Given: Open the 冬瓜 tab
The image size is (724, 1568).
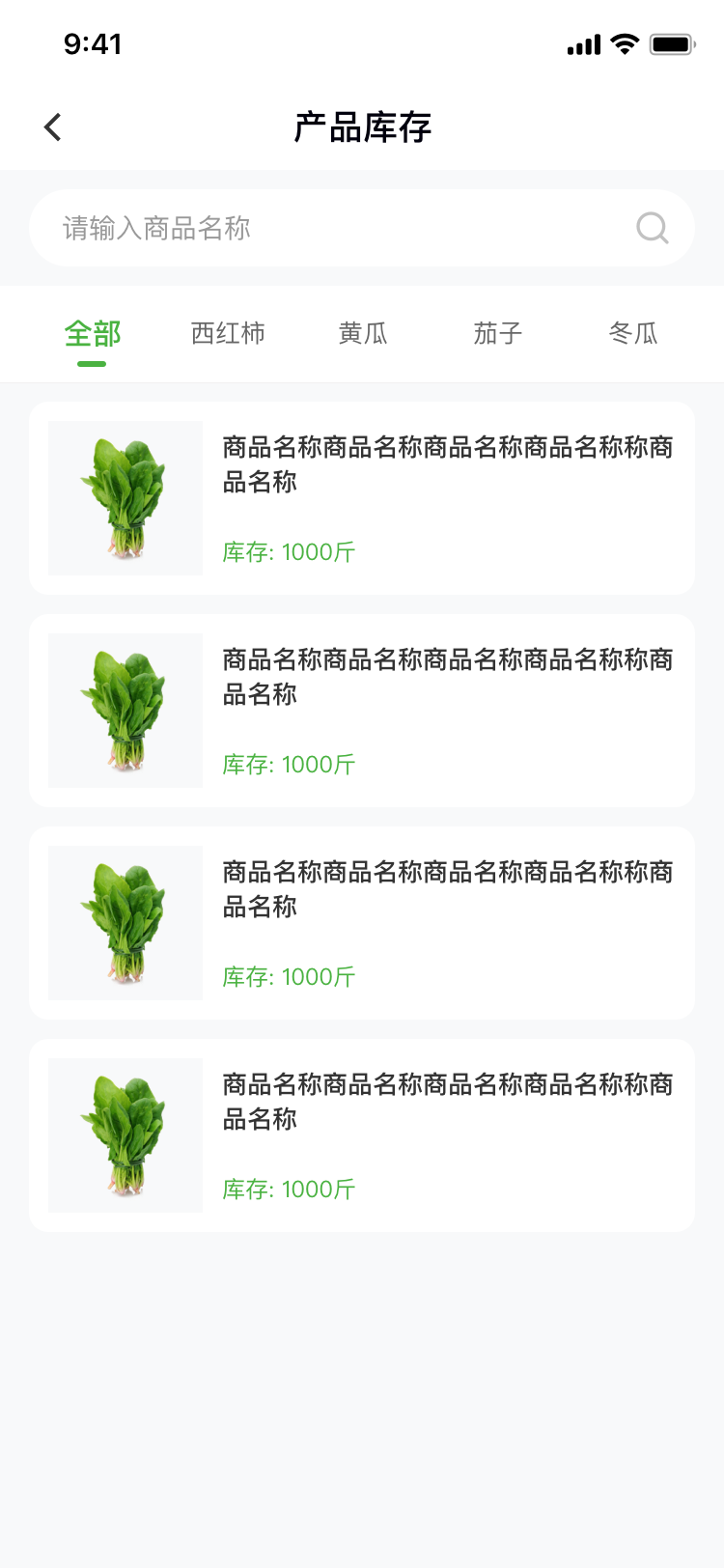Looking at the screenshot, I should [x=633, y=334].
